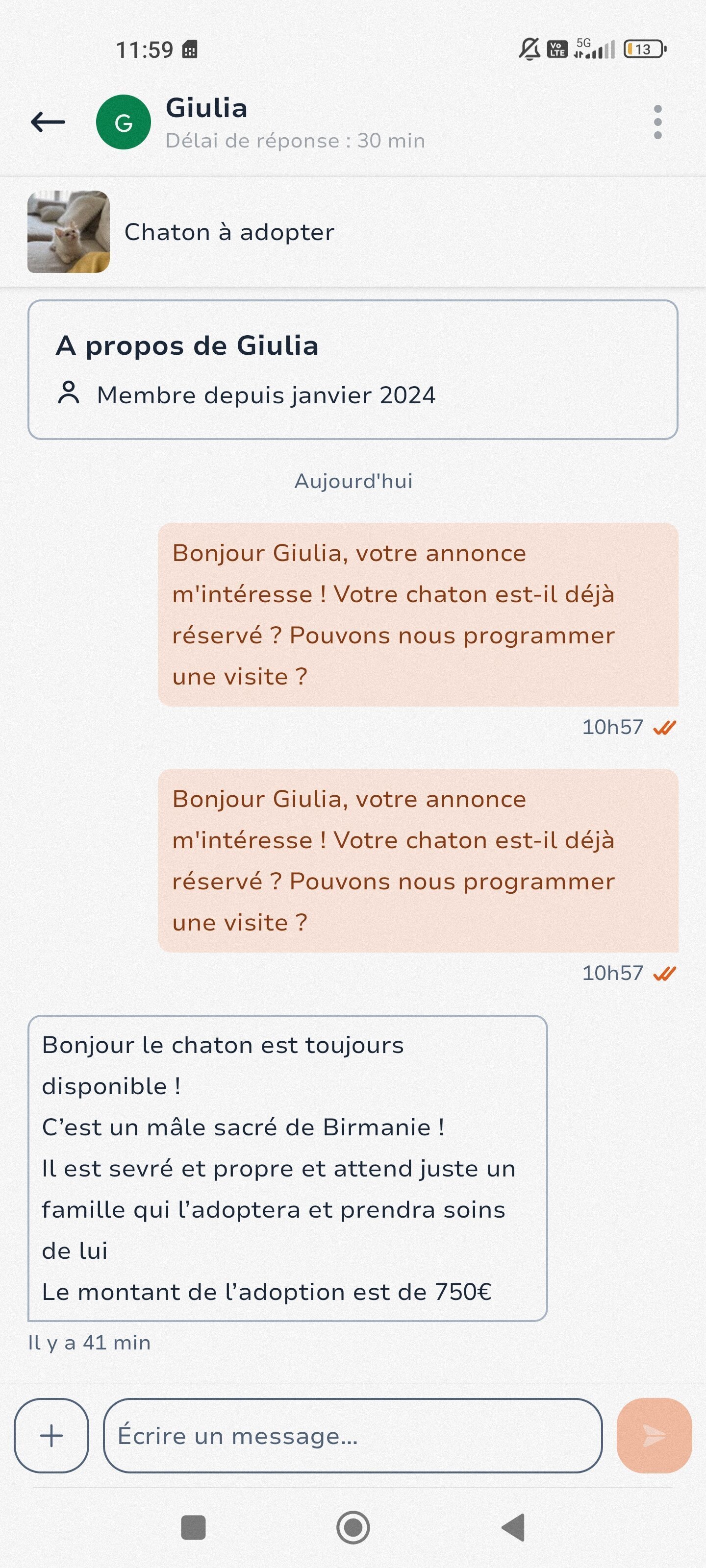Open the plus attachment button
Image resolution: width=706 pixels, height=1568 pixels.
point(52,1435)
